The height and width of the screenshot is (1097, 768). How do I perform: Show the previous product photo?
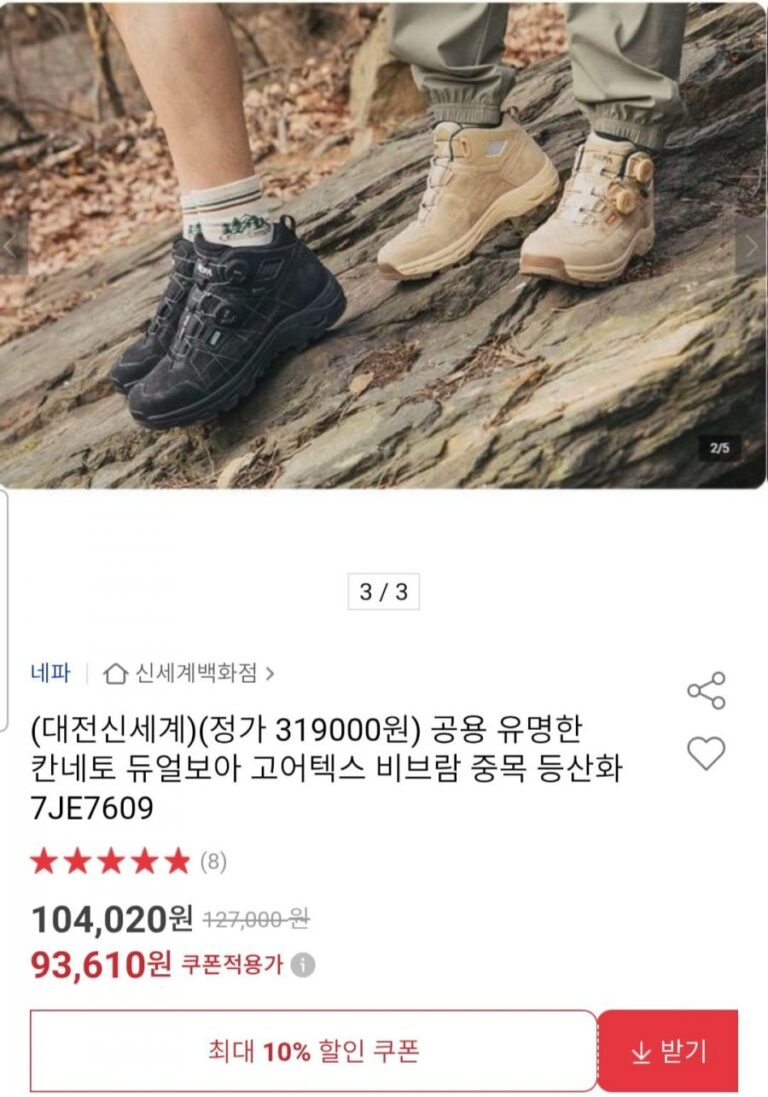(x=14, y=247)
